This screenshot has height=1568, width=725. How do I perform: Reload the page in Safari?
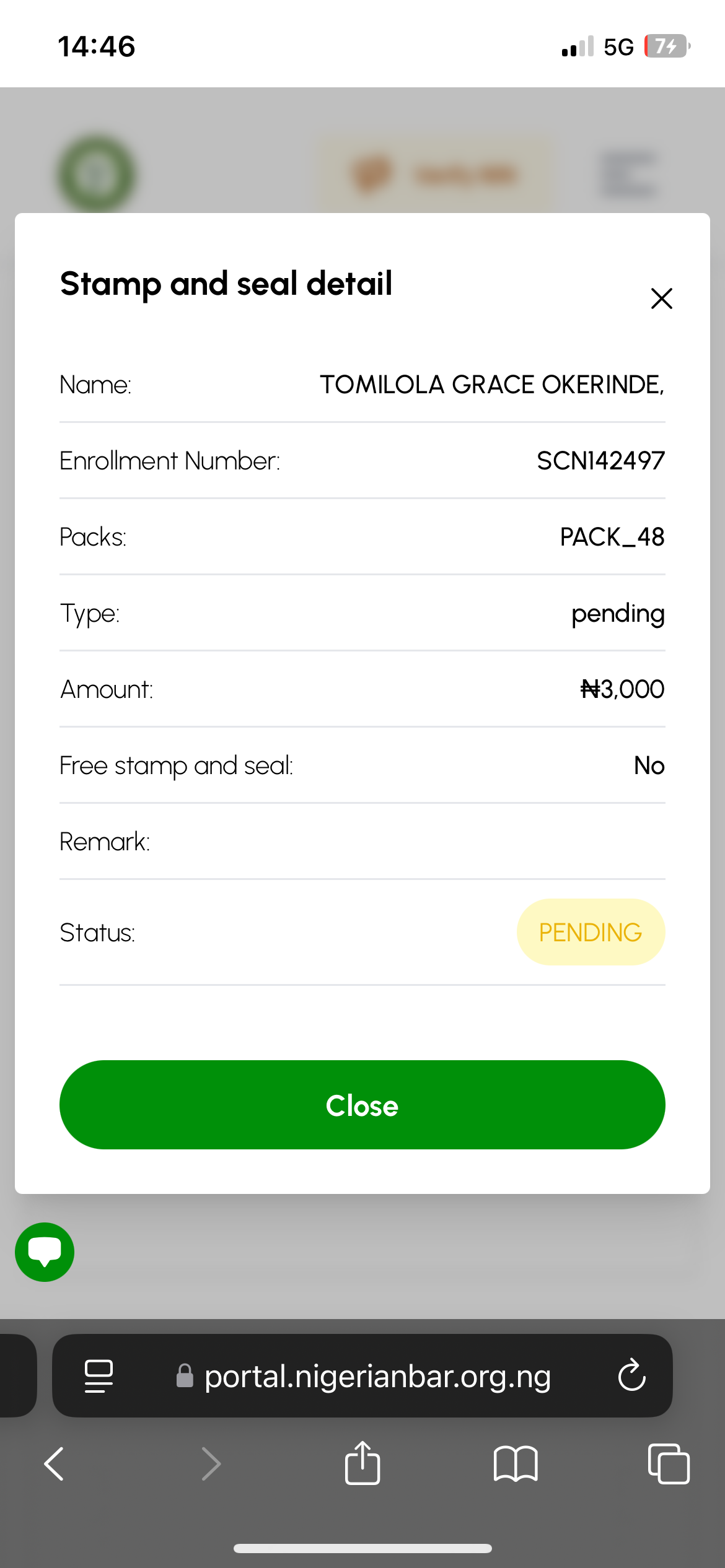631,1375
